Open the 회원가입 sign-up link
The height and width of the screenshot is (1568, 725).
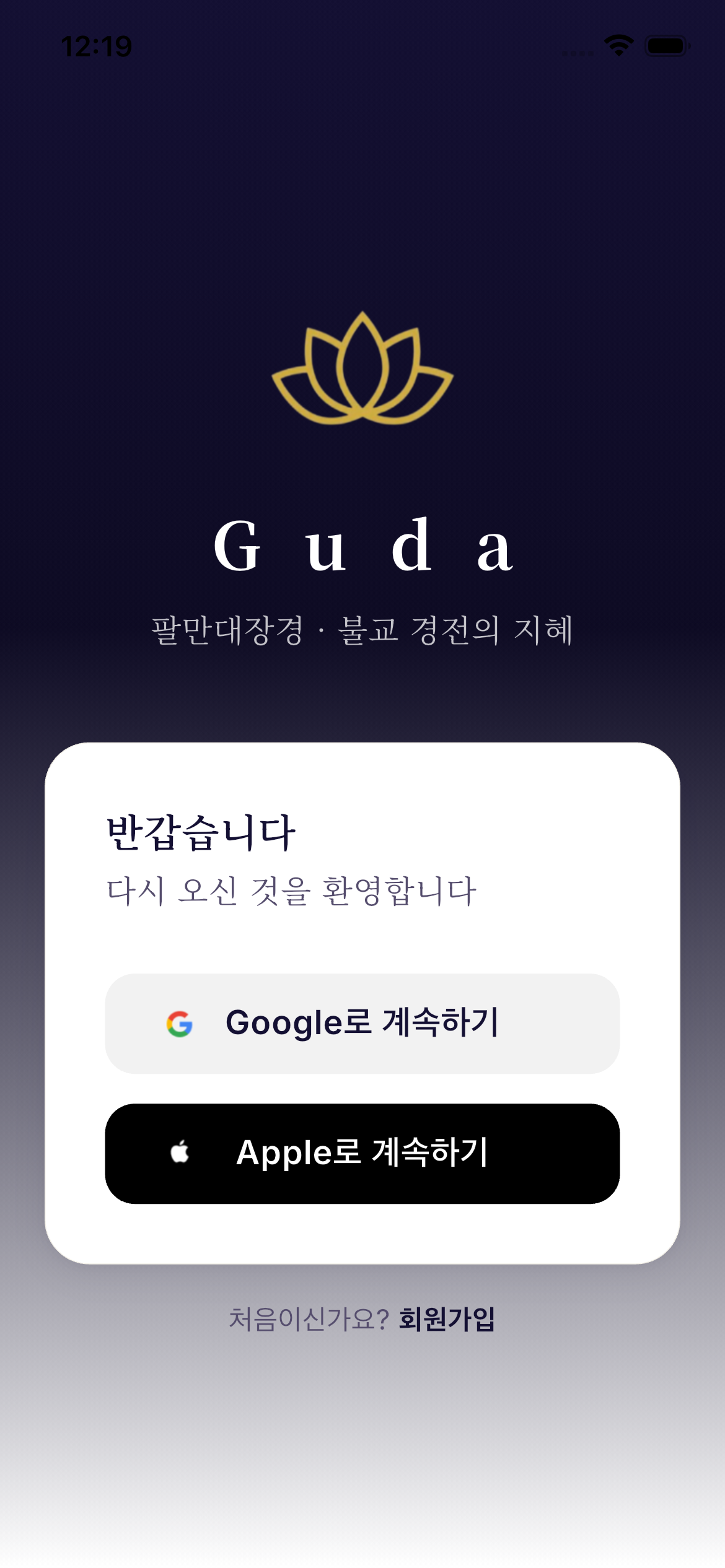click(446, 1318)
